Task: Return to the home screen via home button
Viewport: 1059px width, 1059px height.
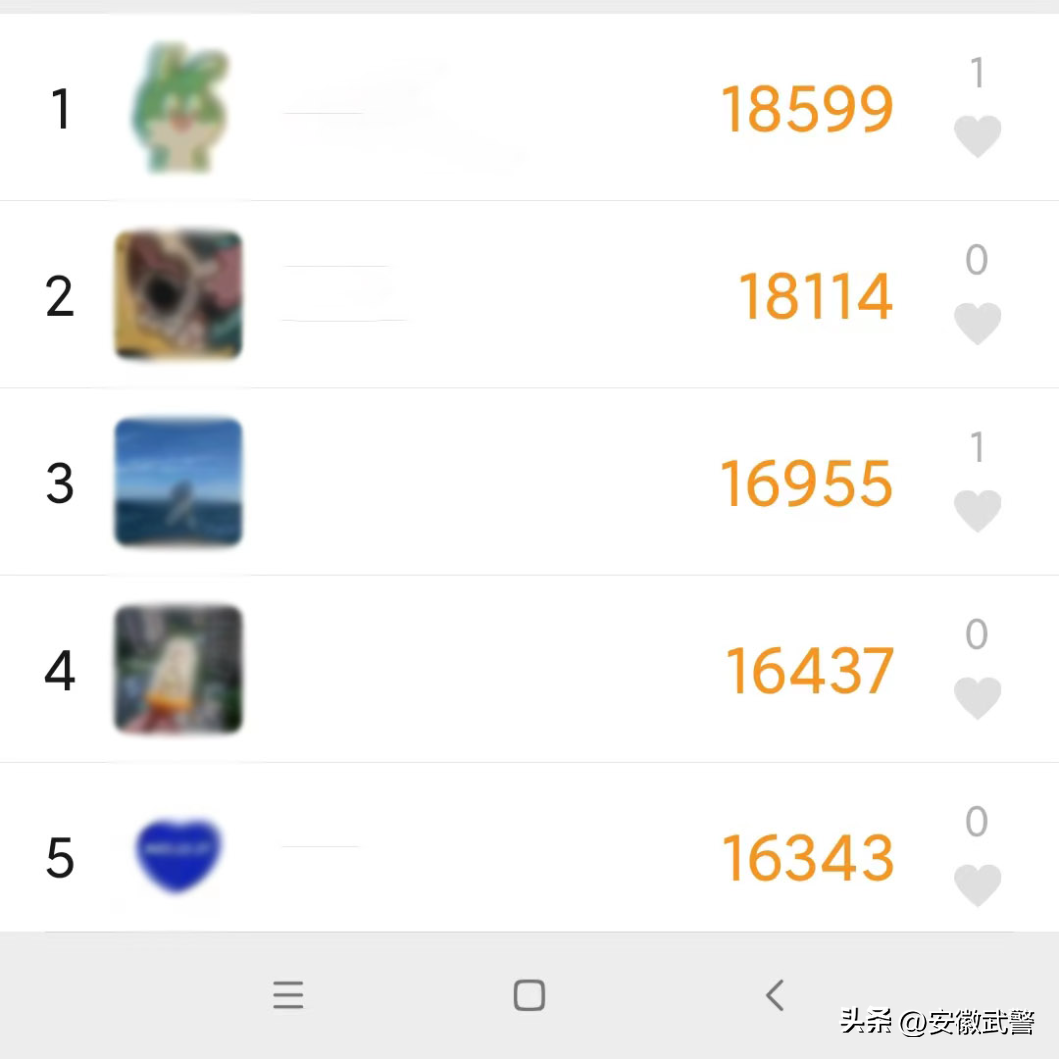Action: 529,995
